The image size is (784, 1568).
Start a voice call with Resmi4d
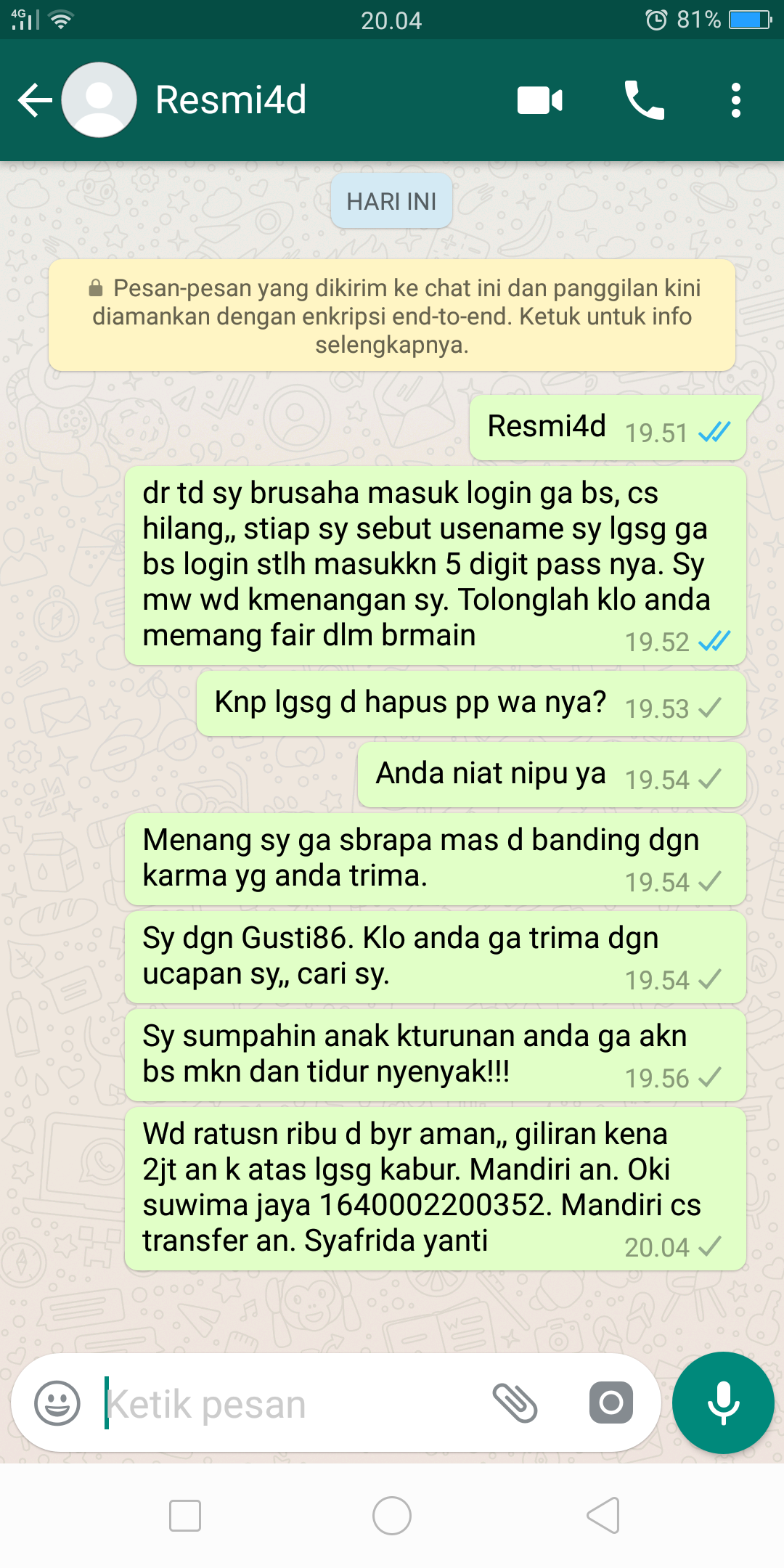pos(644,100)
